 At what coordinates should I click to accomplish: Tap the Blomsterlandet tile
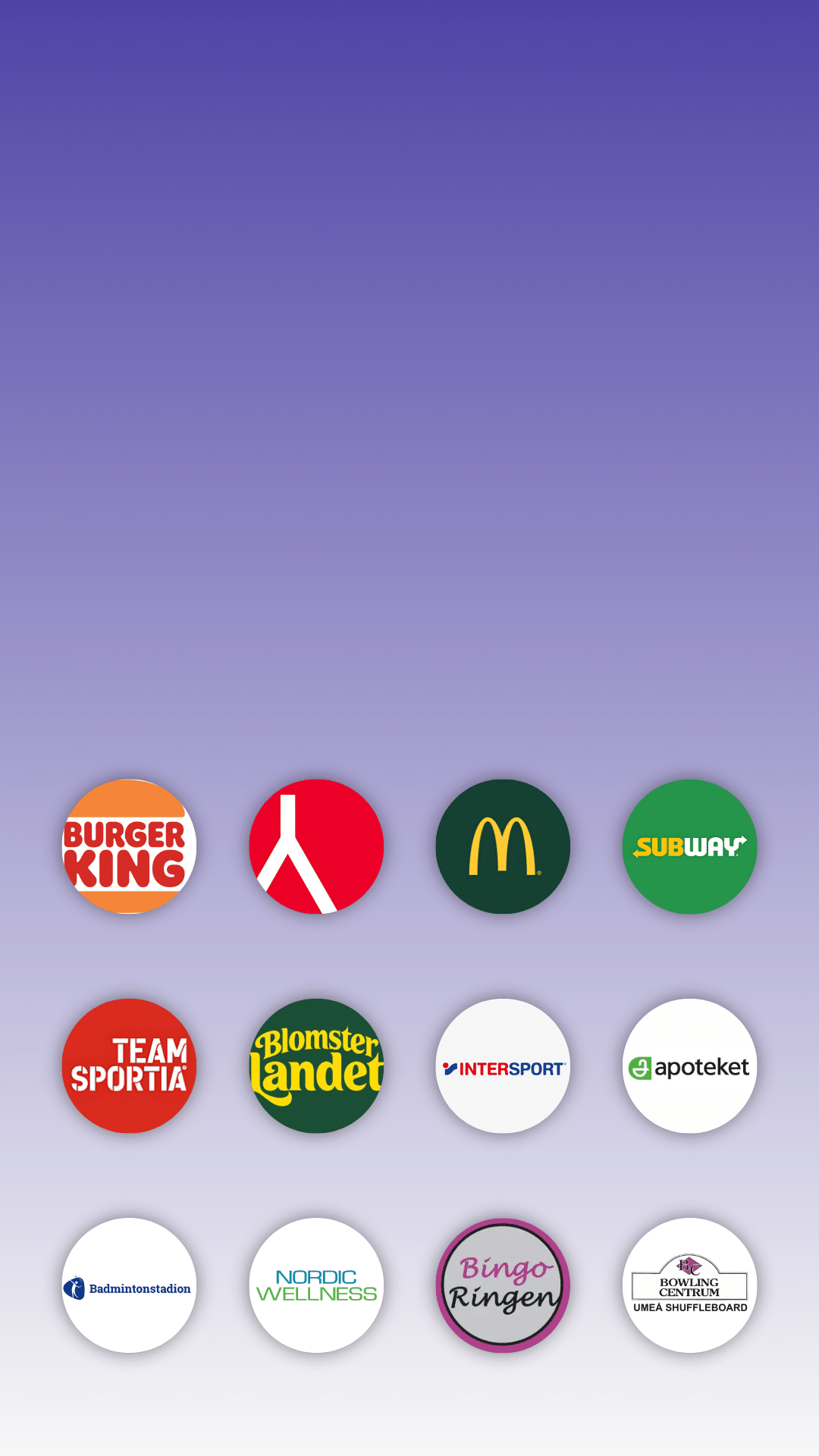pyautogui.click(x=316, y=1065)
